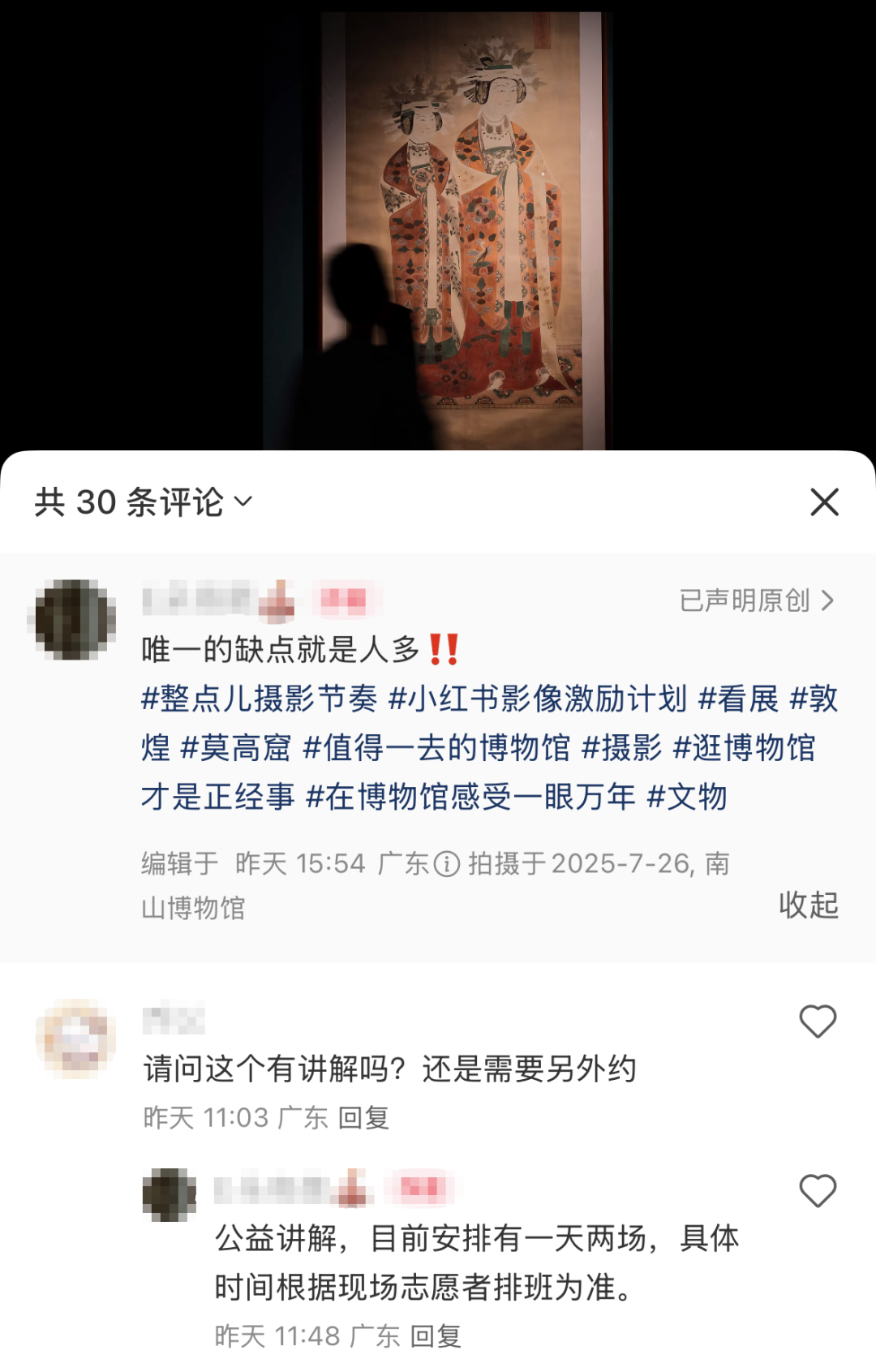Open hashtag #看展
The width and height of the screenshot is (876, 1372).
738,699
